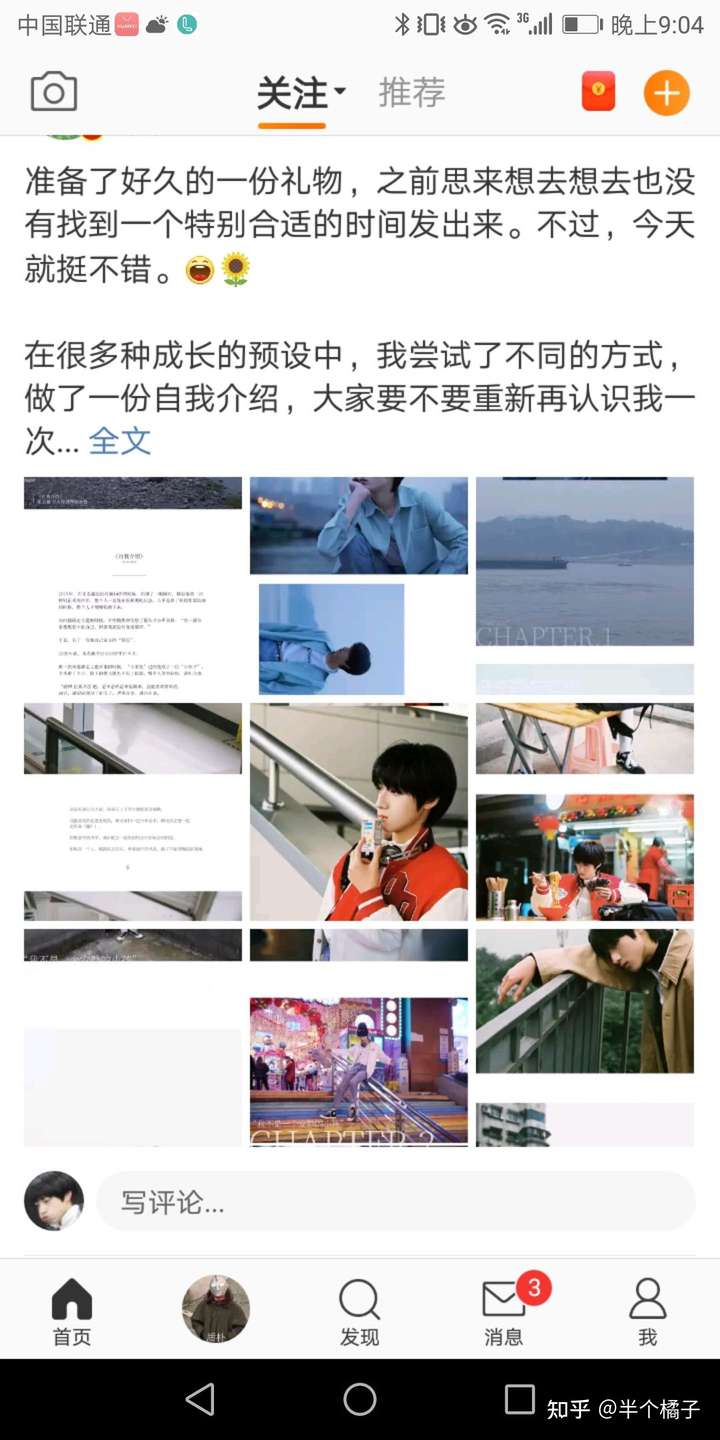Tap the 写评论 comment field
The width and height of the screenshot is (720, 1440).
coord(396,1201)
